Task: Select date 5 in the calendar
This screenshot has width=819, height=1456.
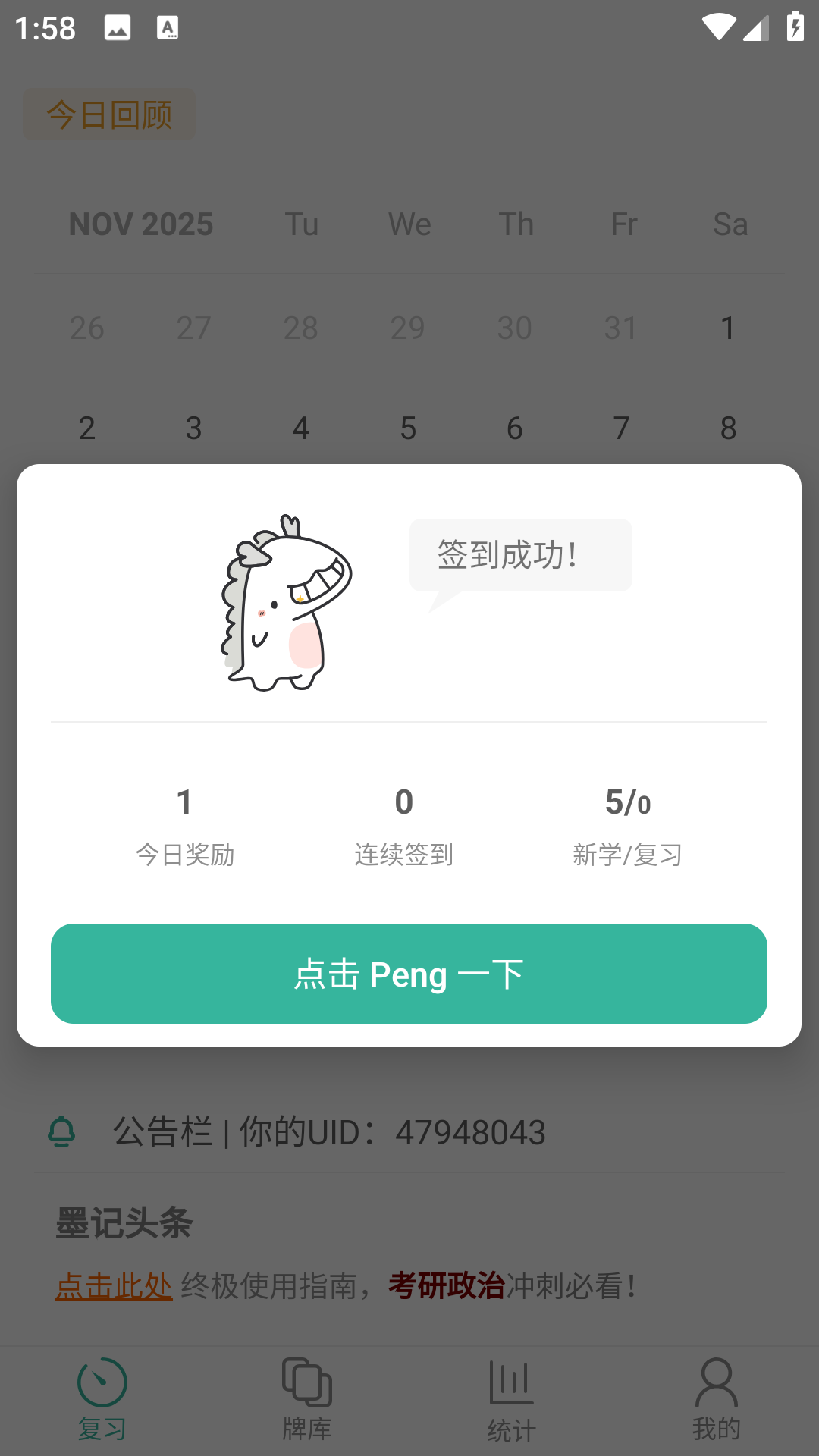Action: (409, 428)
